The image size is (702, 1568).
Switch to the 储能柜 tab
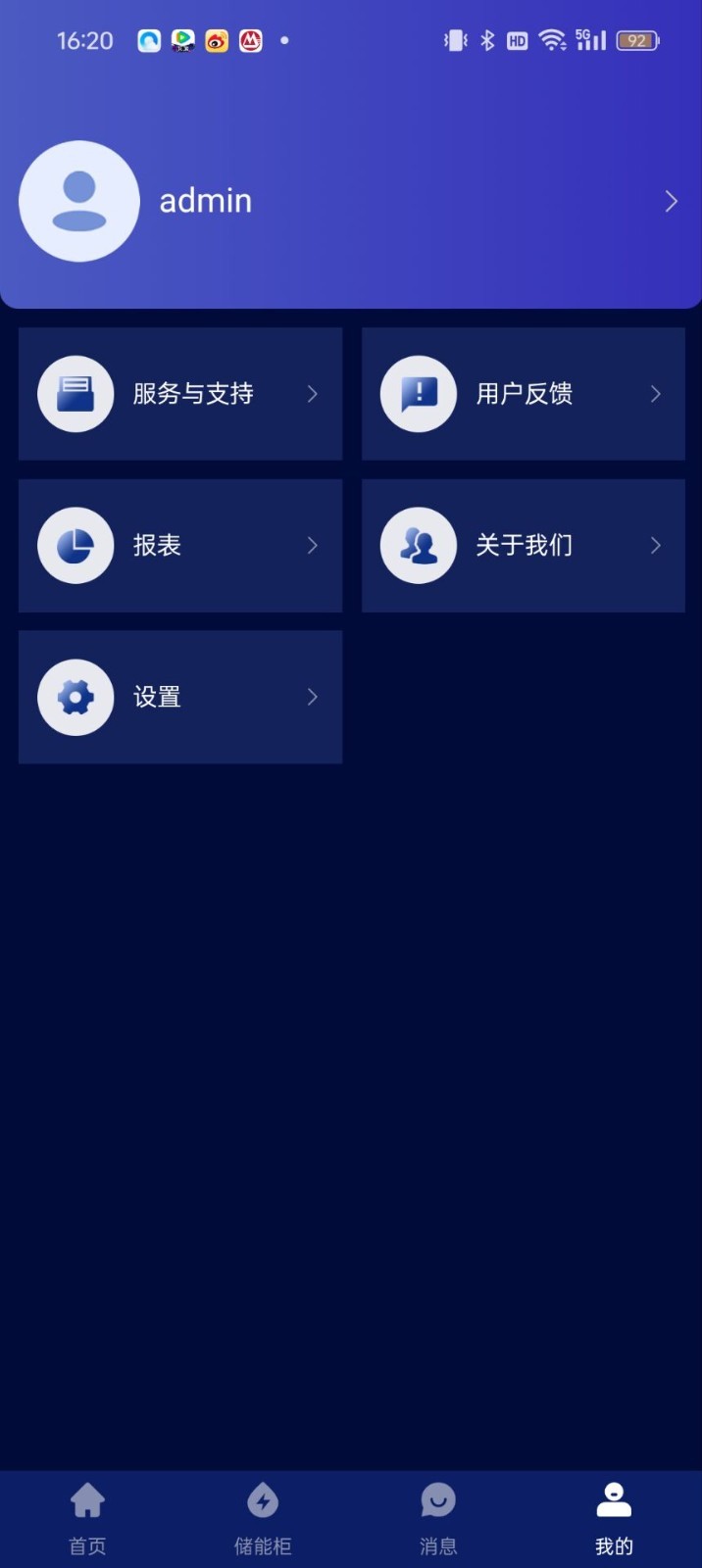coord(263,1519)
